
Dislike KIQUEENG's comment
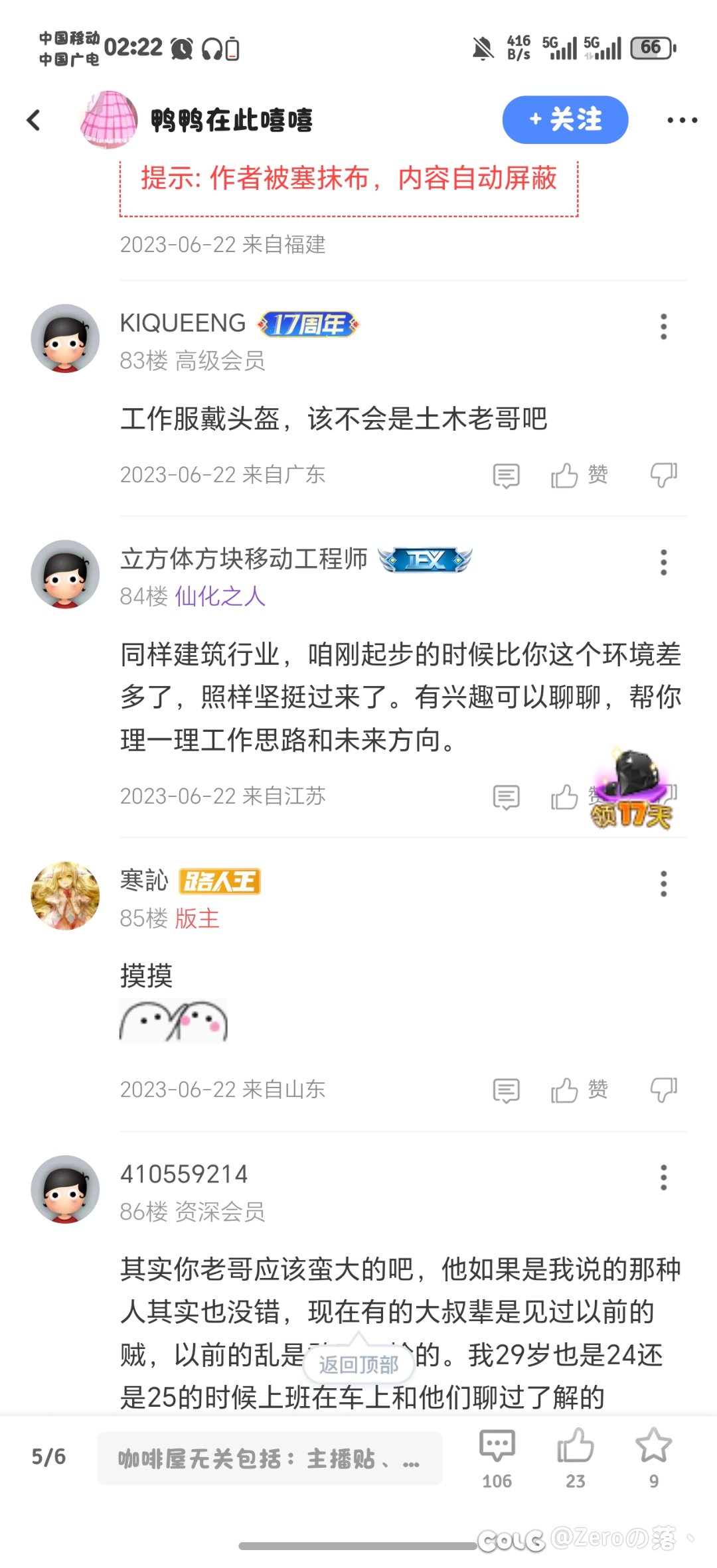click(x=663, y=475)
